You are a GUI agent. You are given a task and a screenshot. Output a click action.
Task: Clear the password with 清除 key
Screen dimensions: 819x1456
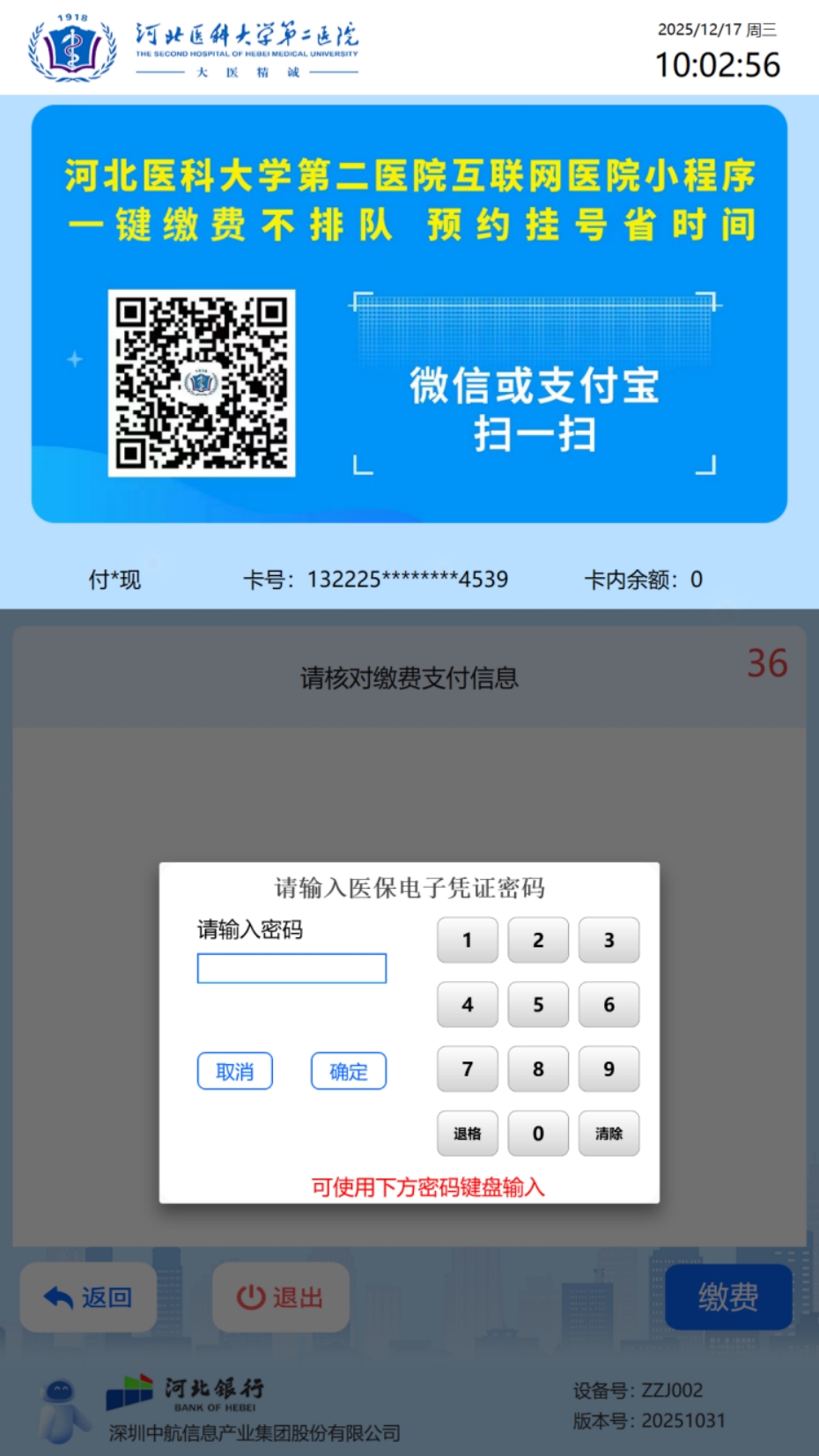click(x=609, y=1133)
